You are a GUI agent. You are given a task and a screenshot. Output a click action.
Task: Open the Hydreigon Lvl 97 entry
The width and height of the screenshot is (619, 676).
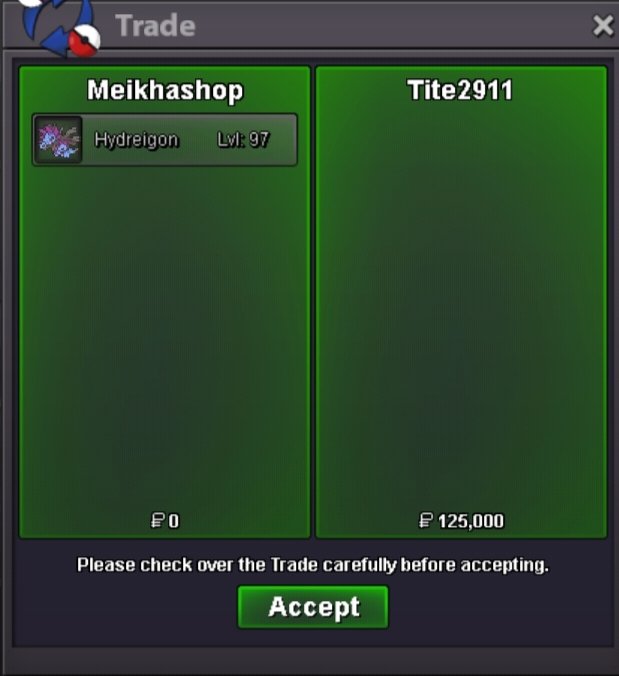[165, 140]
